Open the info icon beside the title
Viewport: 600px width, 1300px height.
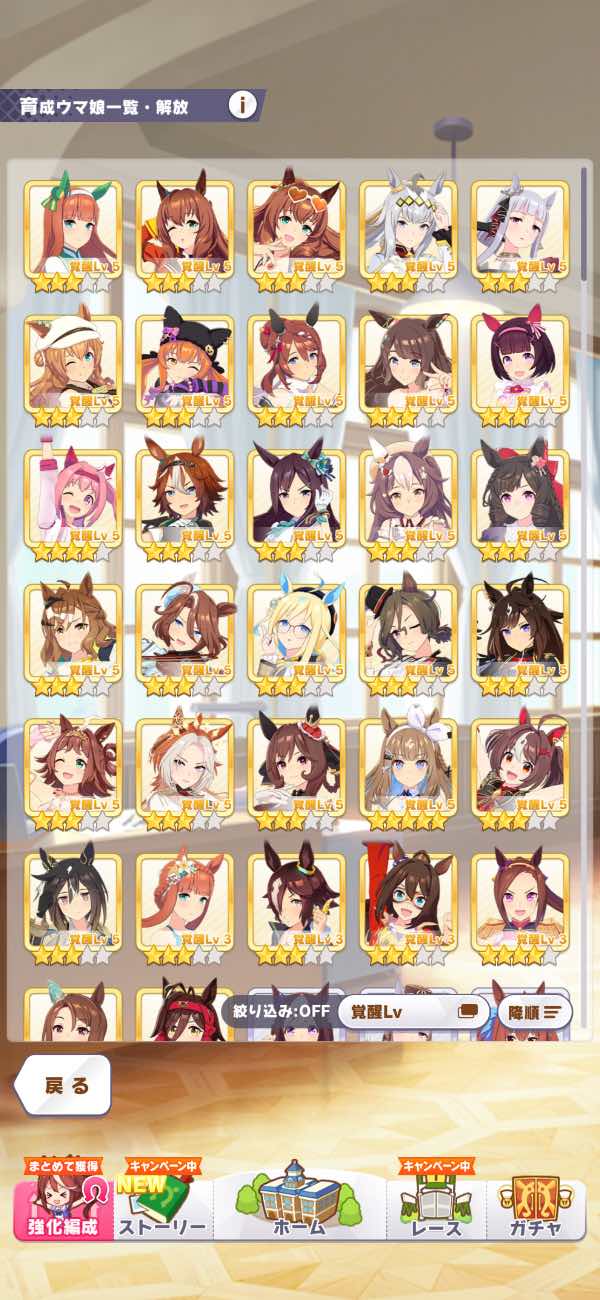pos(242,104)
